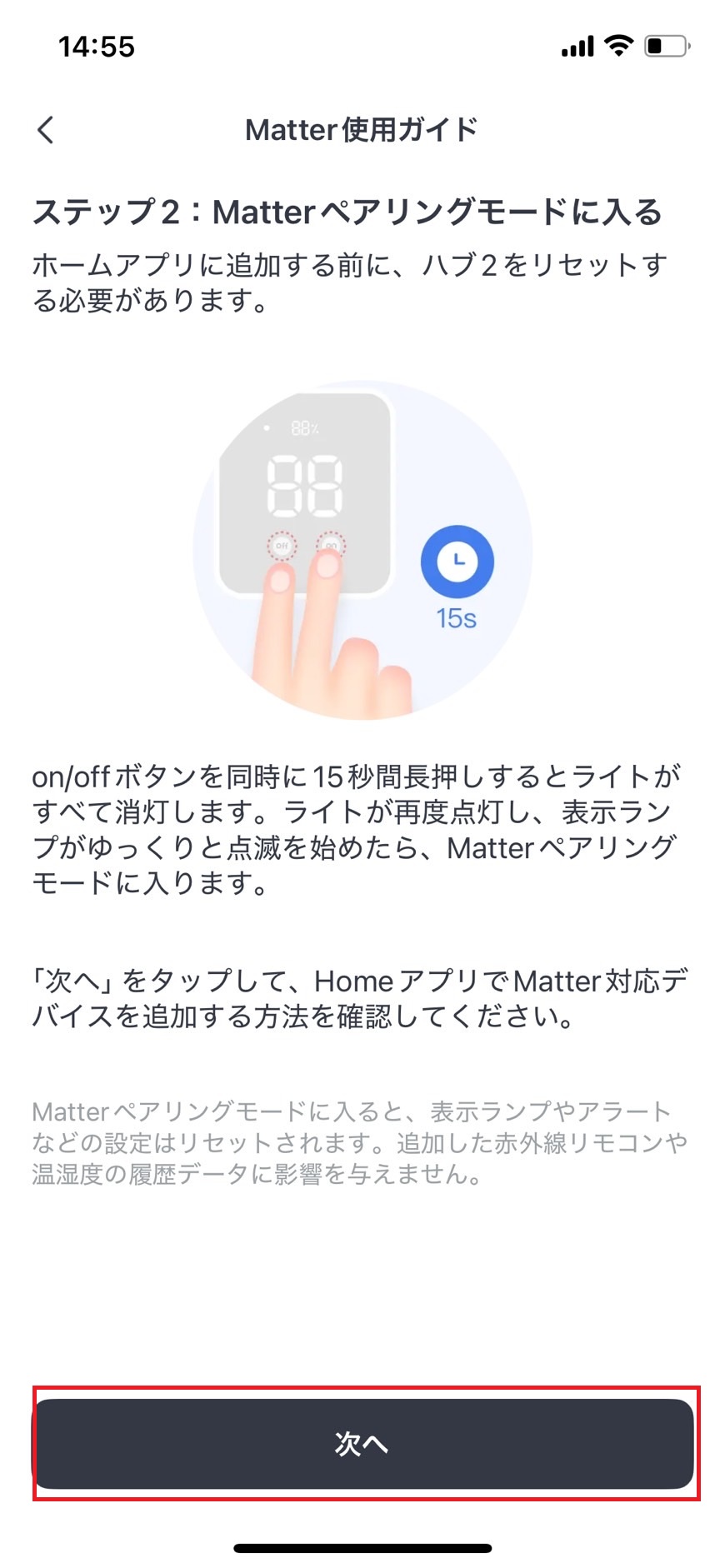Tap the 'on' button on the hub illustration

coord(332,543)
